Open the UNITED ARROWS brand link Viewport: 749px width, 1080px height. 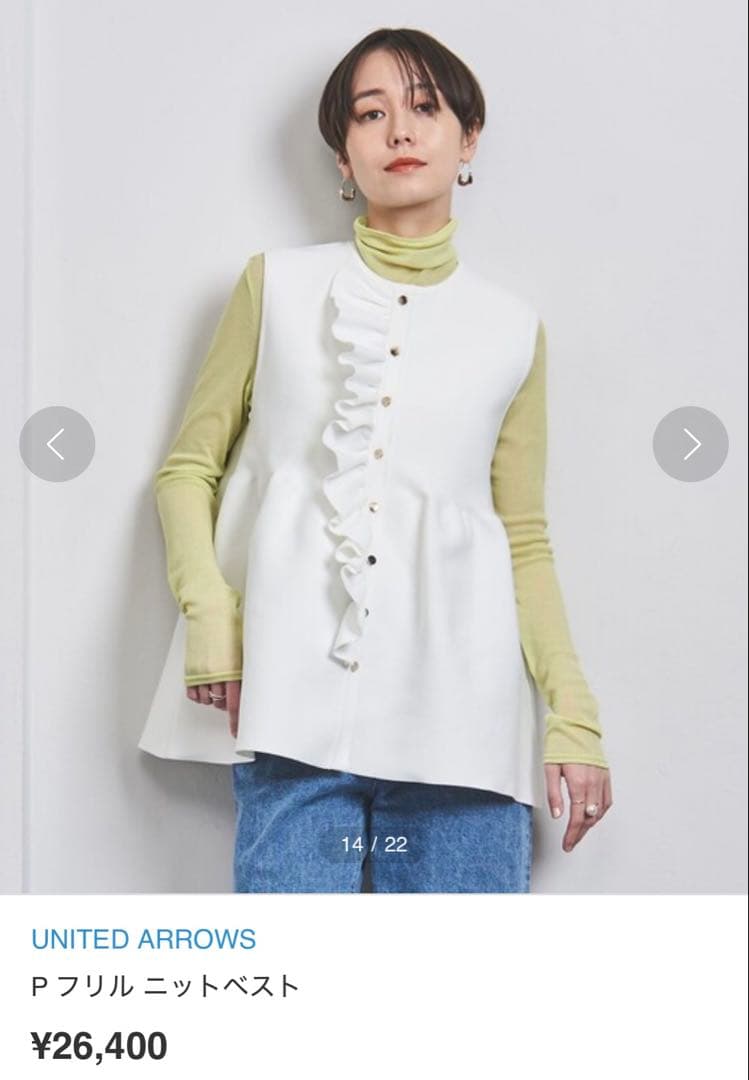(x=143, y=939)
